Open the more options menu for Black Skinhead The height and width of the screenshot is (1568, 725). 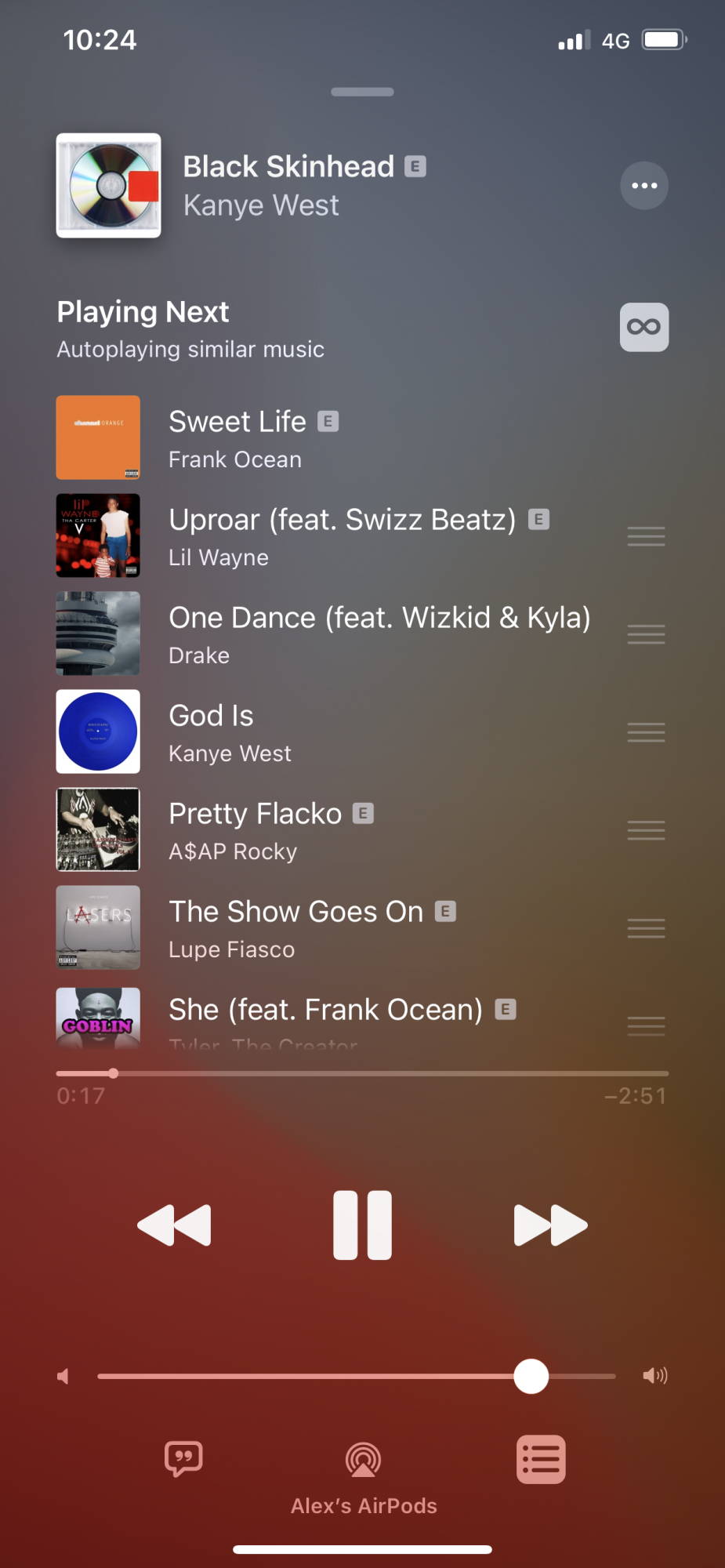[x=644, y=186]
